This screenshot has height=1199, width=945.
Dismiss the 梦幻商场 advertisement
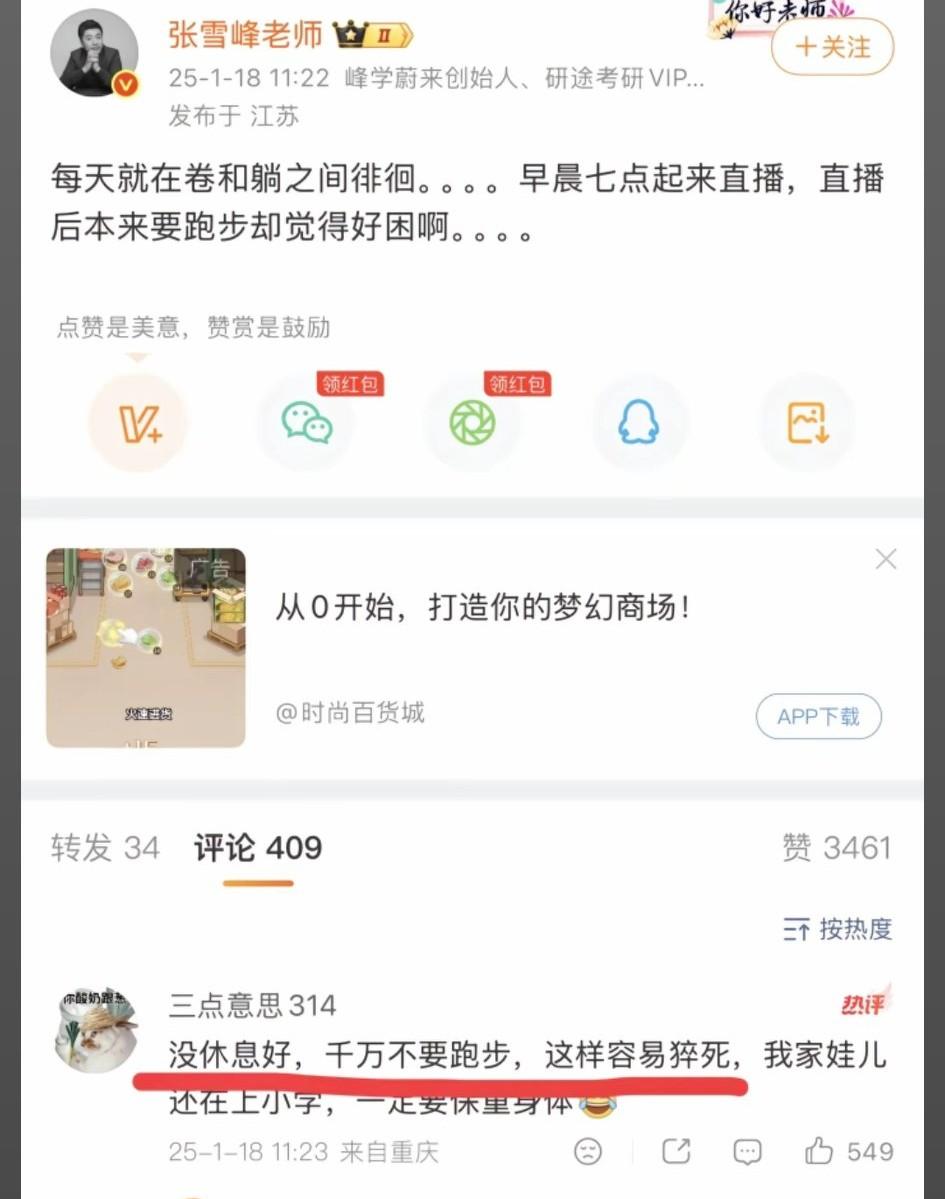(x=886, y=560)
